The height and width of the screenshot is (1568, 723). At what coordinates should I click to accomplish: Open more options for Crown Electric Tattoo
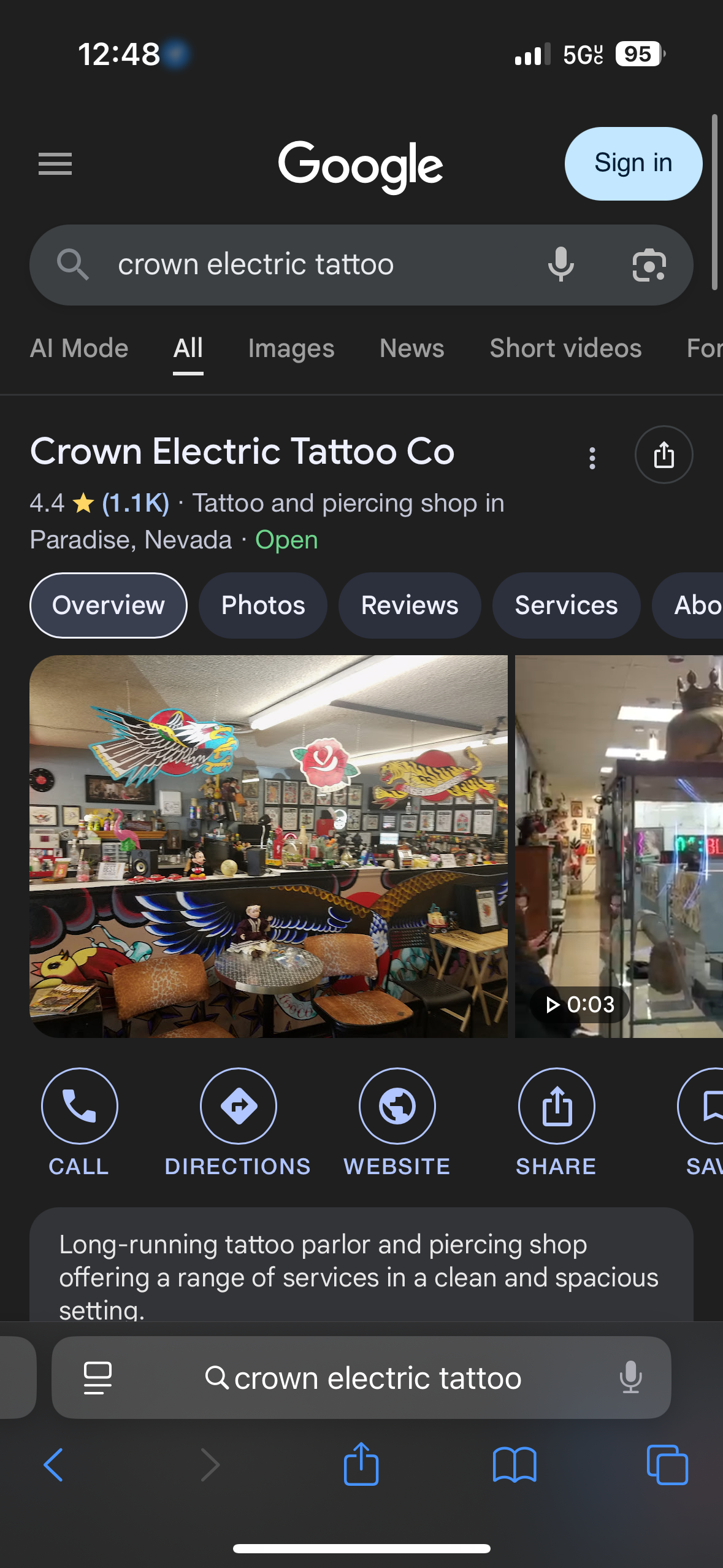pyautogui.click(x=592, y=458)
